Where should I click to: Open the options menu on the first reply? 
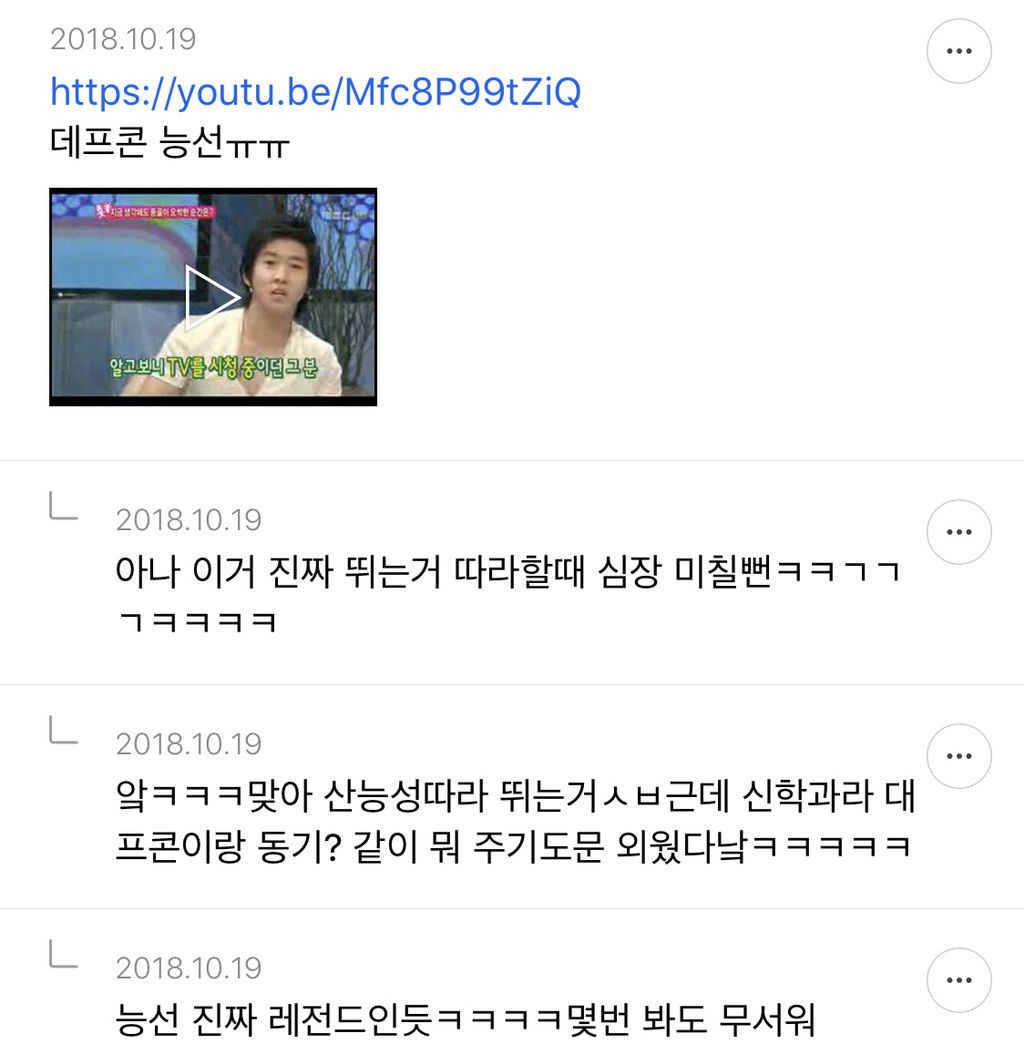click(958, 532)
